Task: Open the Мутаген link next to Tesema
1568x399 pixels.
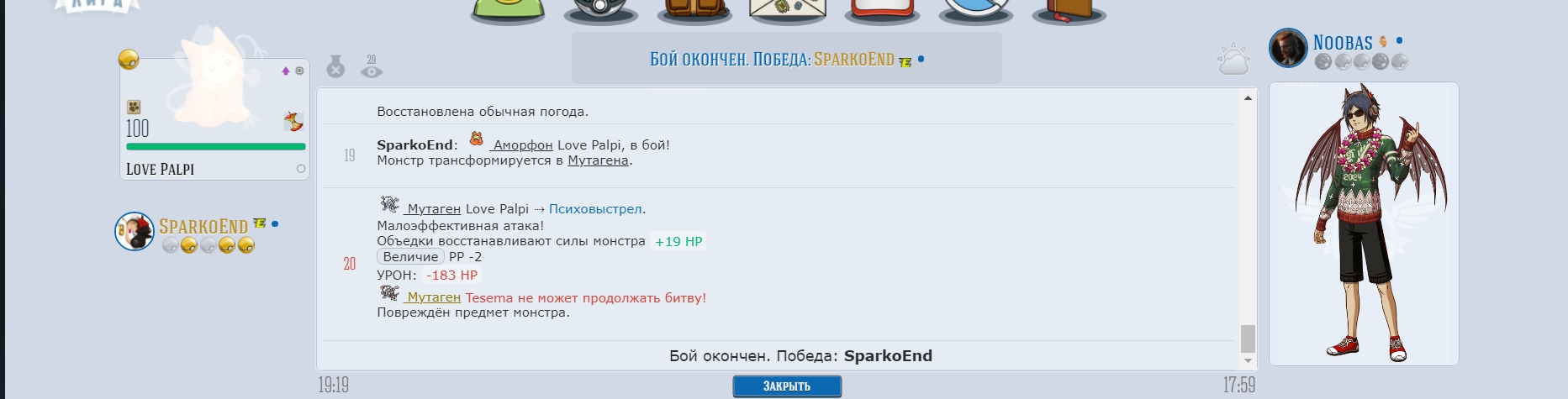Action: [x=434, y=297]
